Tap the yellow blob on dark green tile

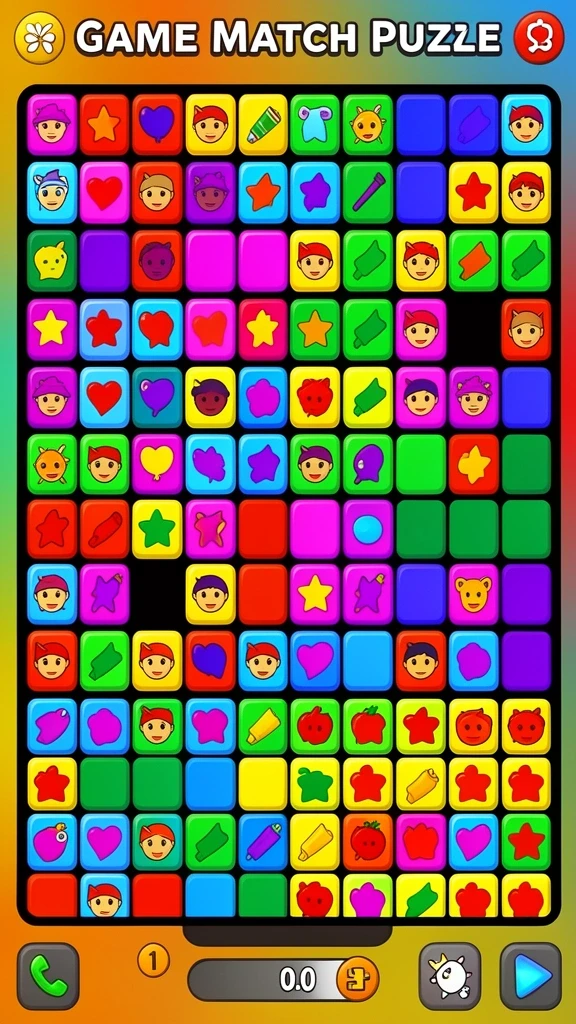(x=52, y=260)
